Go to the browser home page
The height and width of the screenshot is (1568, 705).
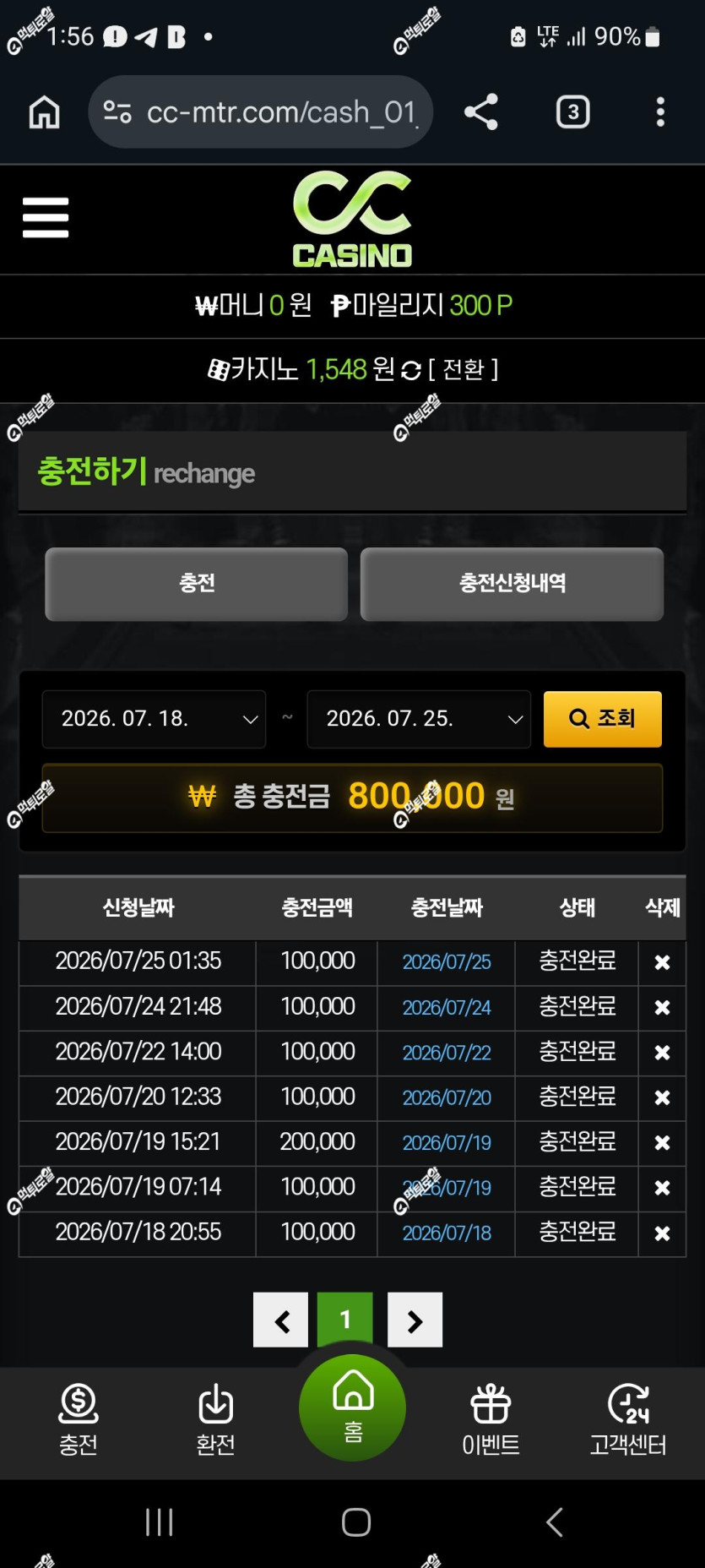[44, 112]
